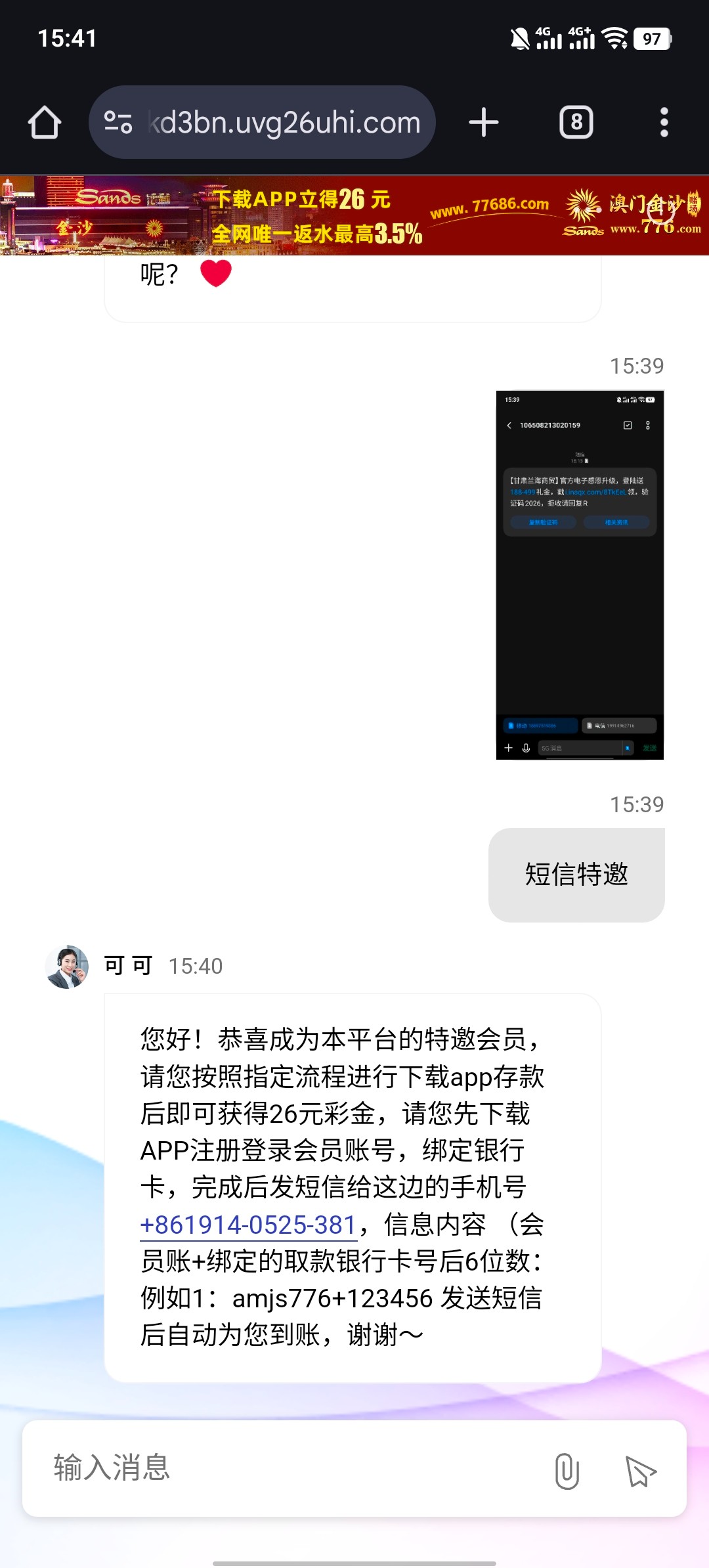Open site info icon in address bar
Viewport: 709px width, 1568px height.
(x=118, y=123)
